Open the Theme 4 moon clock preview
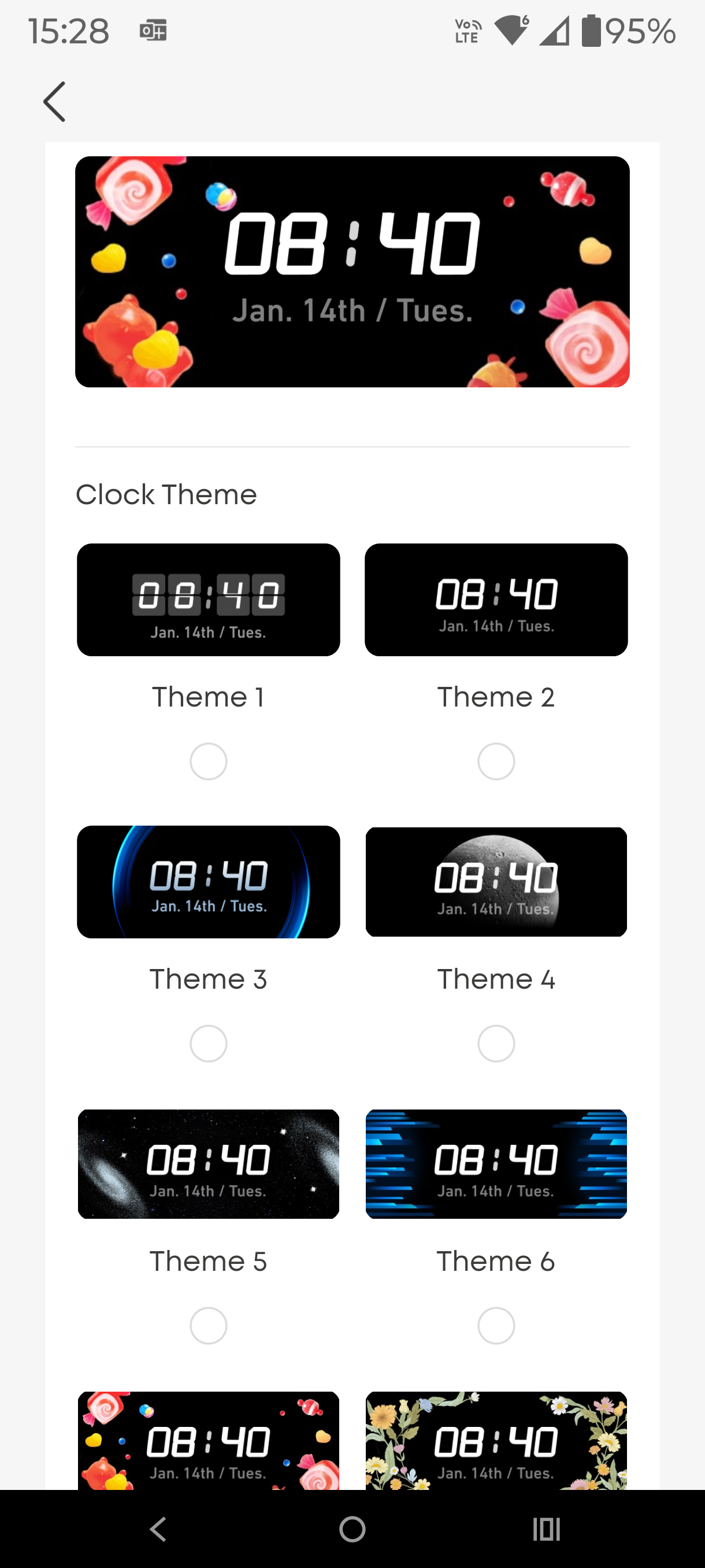The width and height of the screenshot is (705, 1568). pyautogui.click(x=496, y=881)
